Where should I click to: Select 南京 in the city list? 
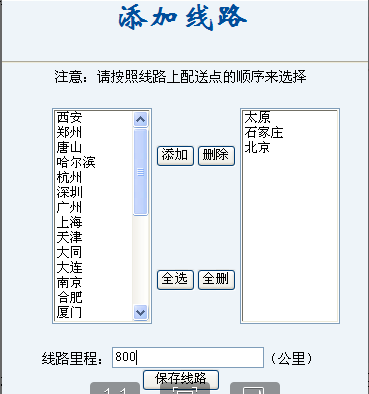pyautogui.click(x=94, y=282)
